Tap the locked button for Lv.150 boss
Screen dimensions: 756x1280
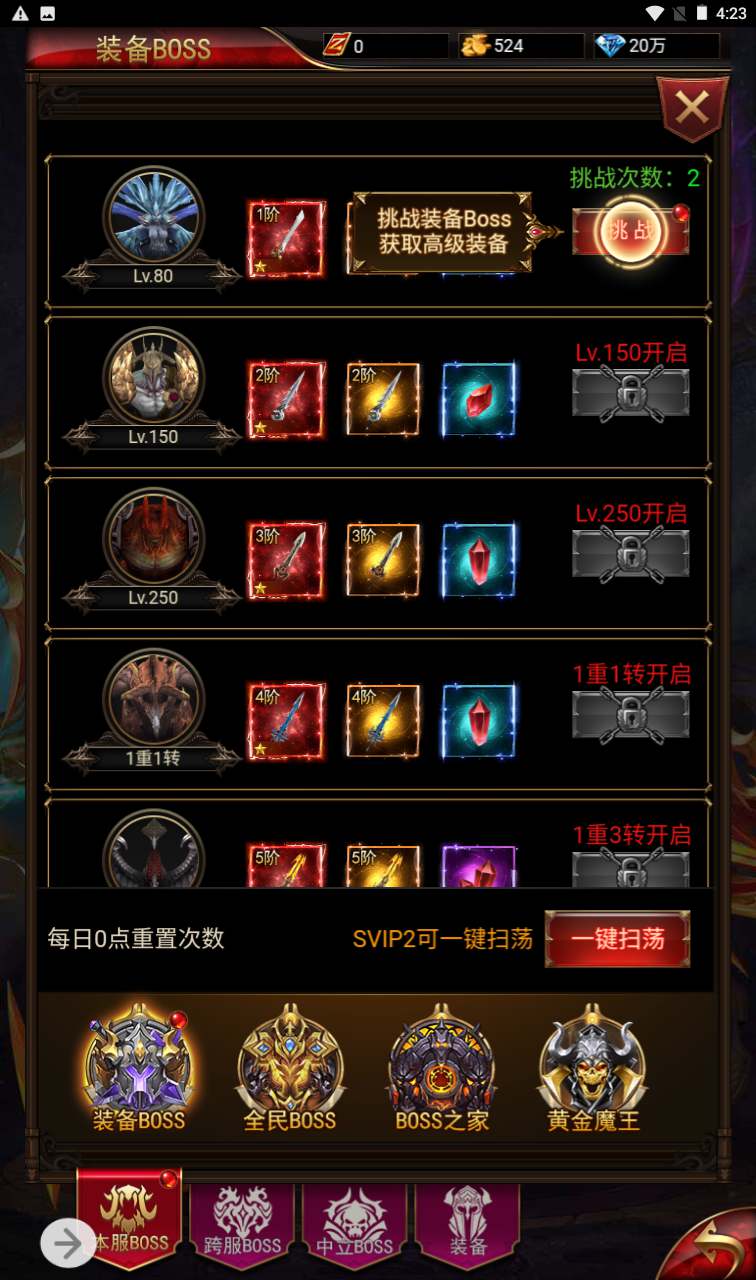(x=630, y=392)
